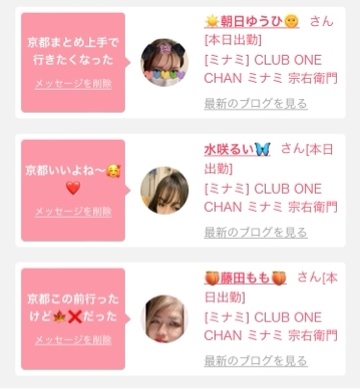View 水咲るい's latest blog
The height and width of the screenshot is (389, 360).
tap(256, 232)
